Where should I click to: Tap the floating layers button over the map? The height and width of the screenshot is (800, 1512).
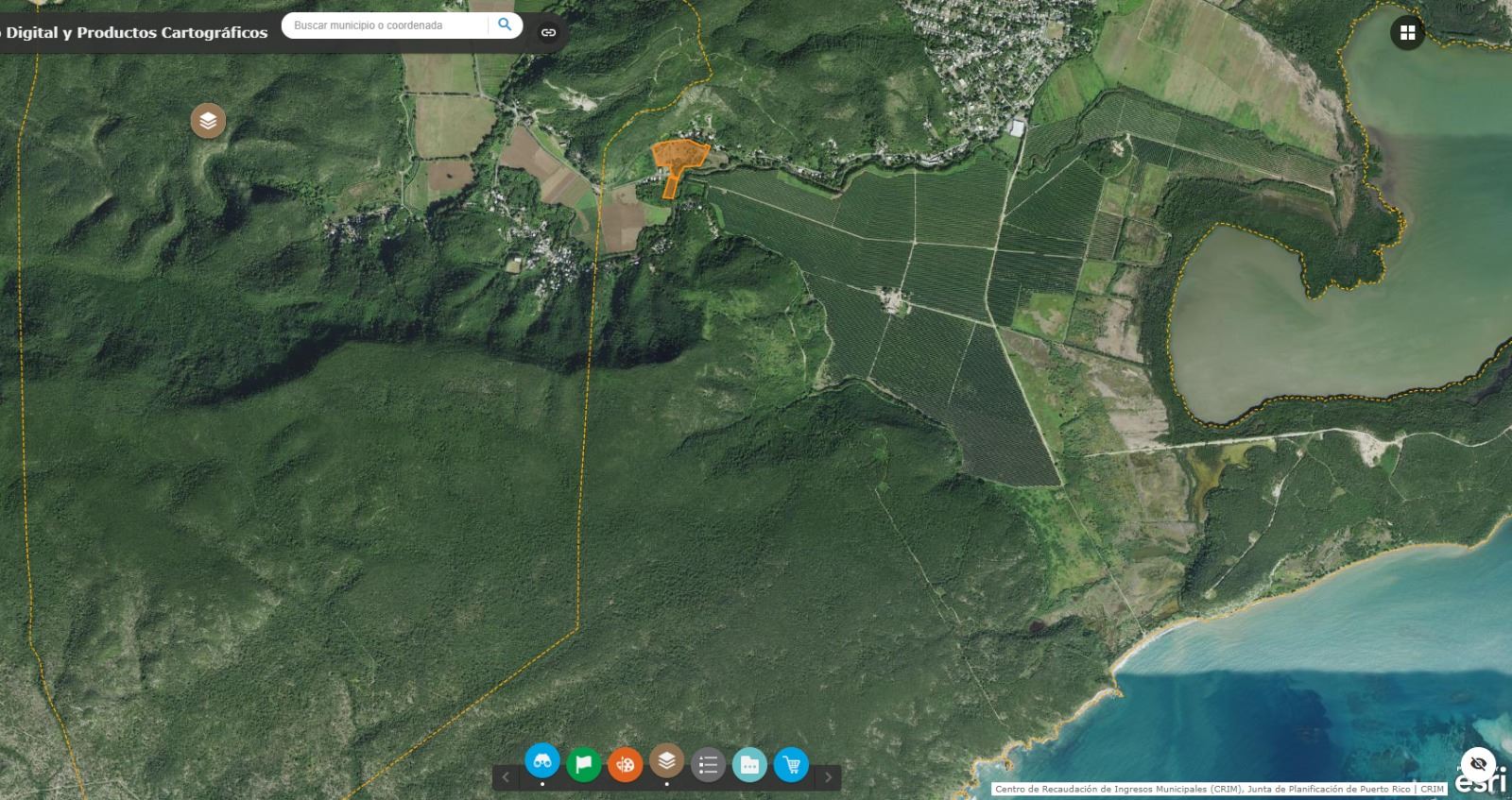click(208, 121)
